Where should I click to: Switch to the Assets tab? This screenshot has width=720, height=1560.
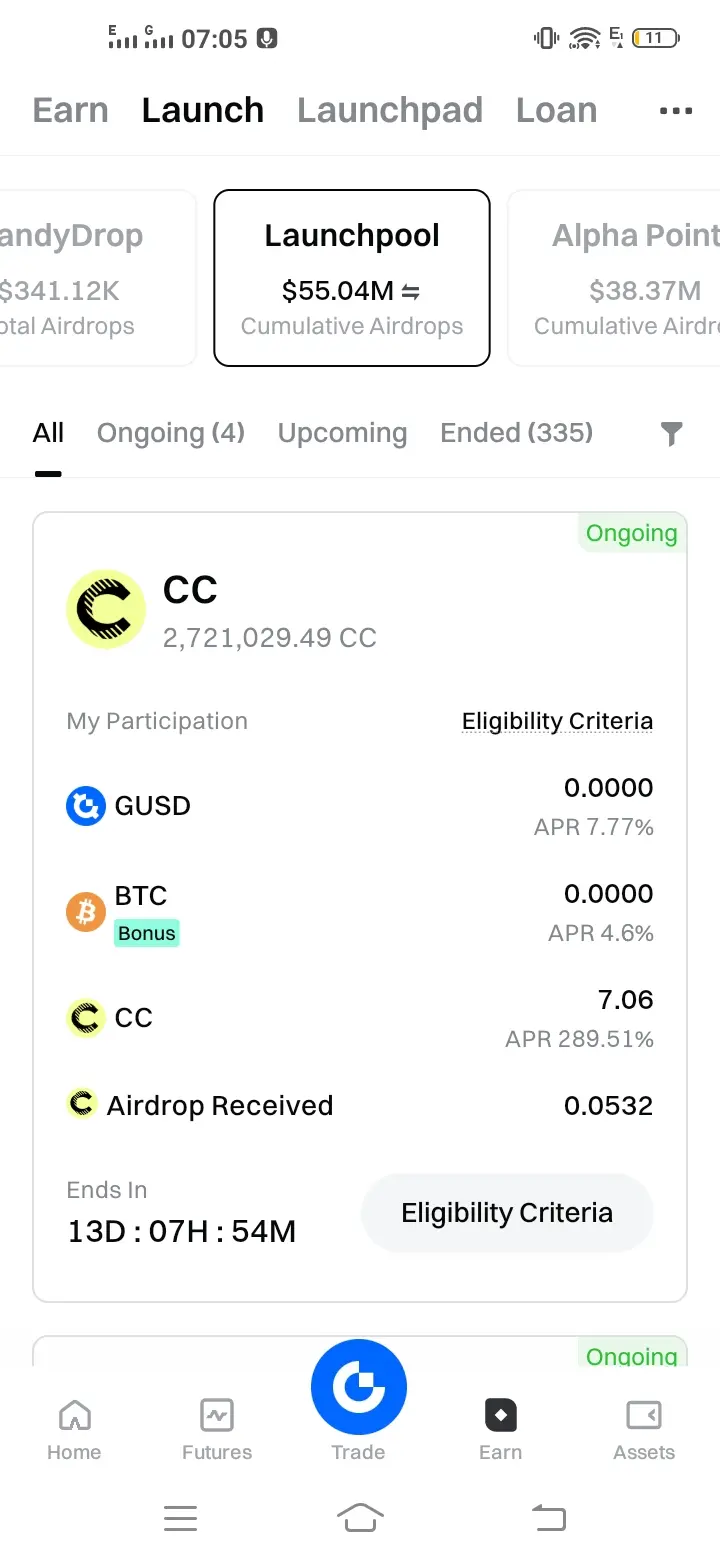[644, 1430]
